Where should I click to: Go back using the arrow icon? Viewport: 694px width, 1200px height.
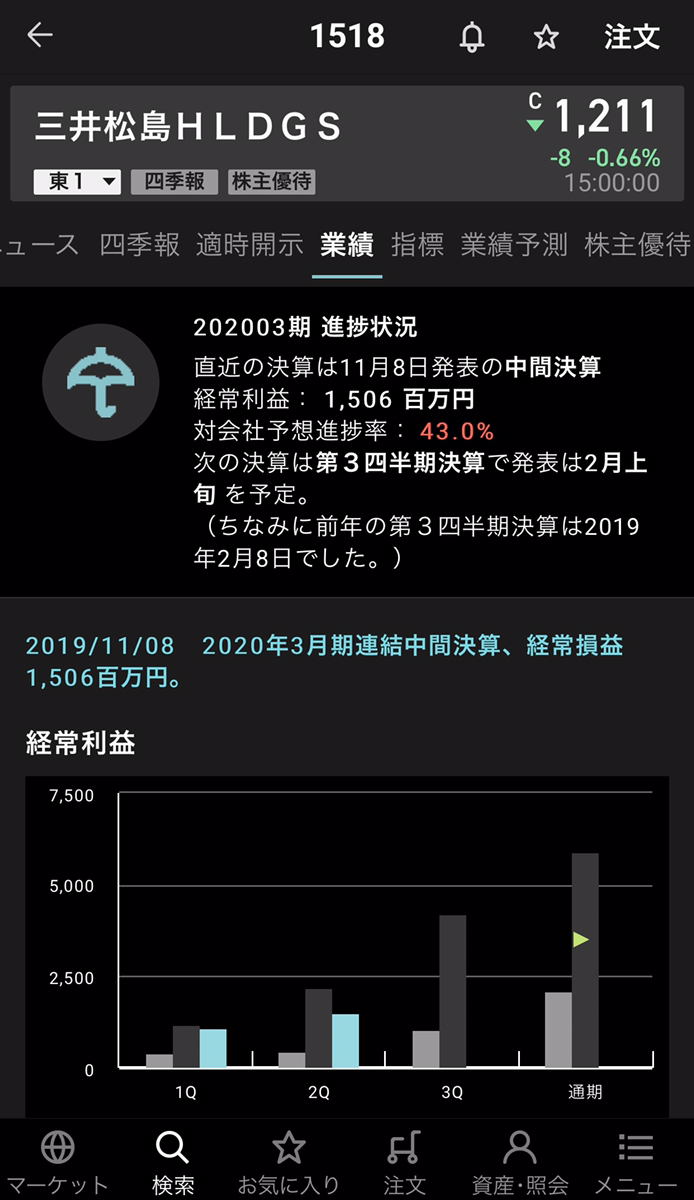(x=40, y=36)
